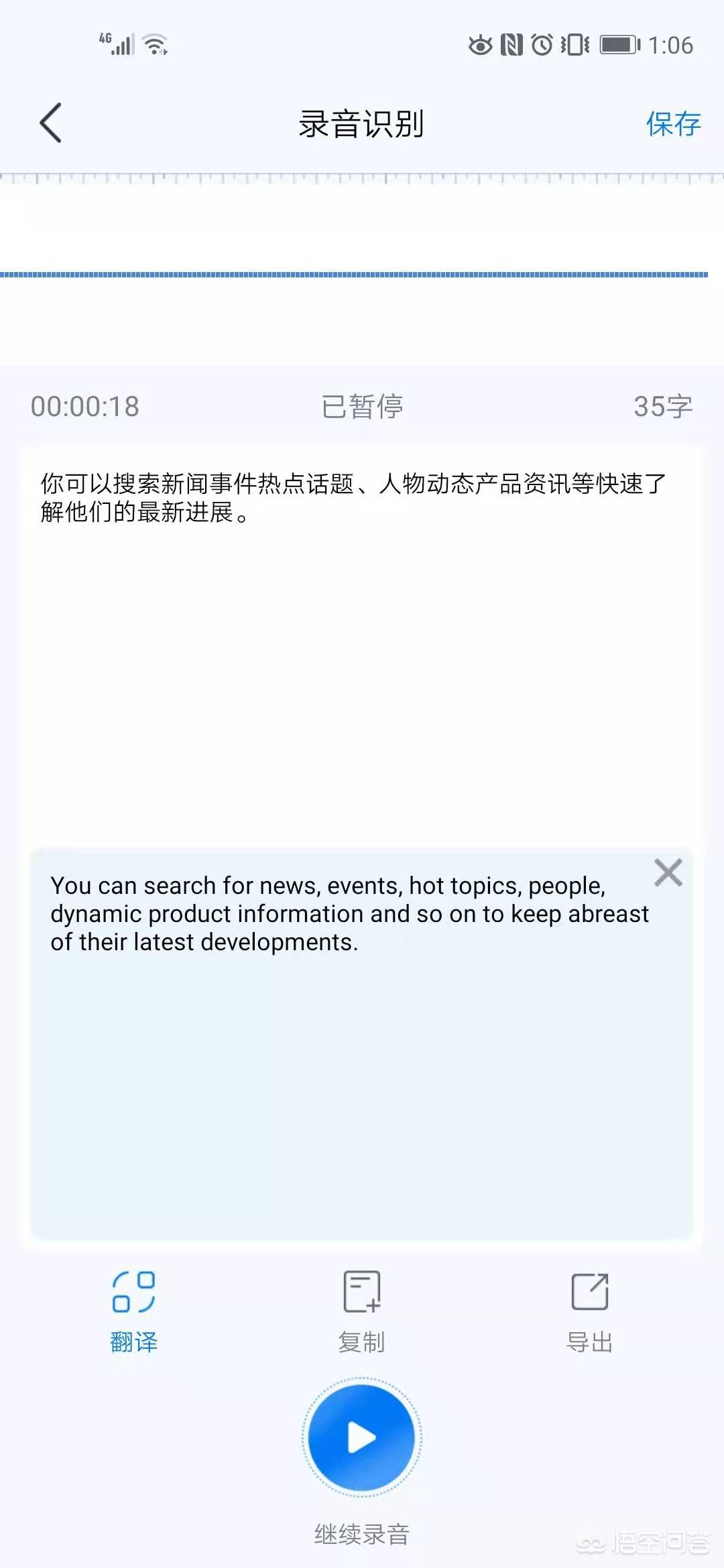Go back using the top-left arrow

tap(51, 123)
